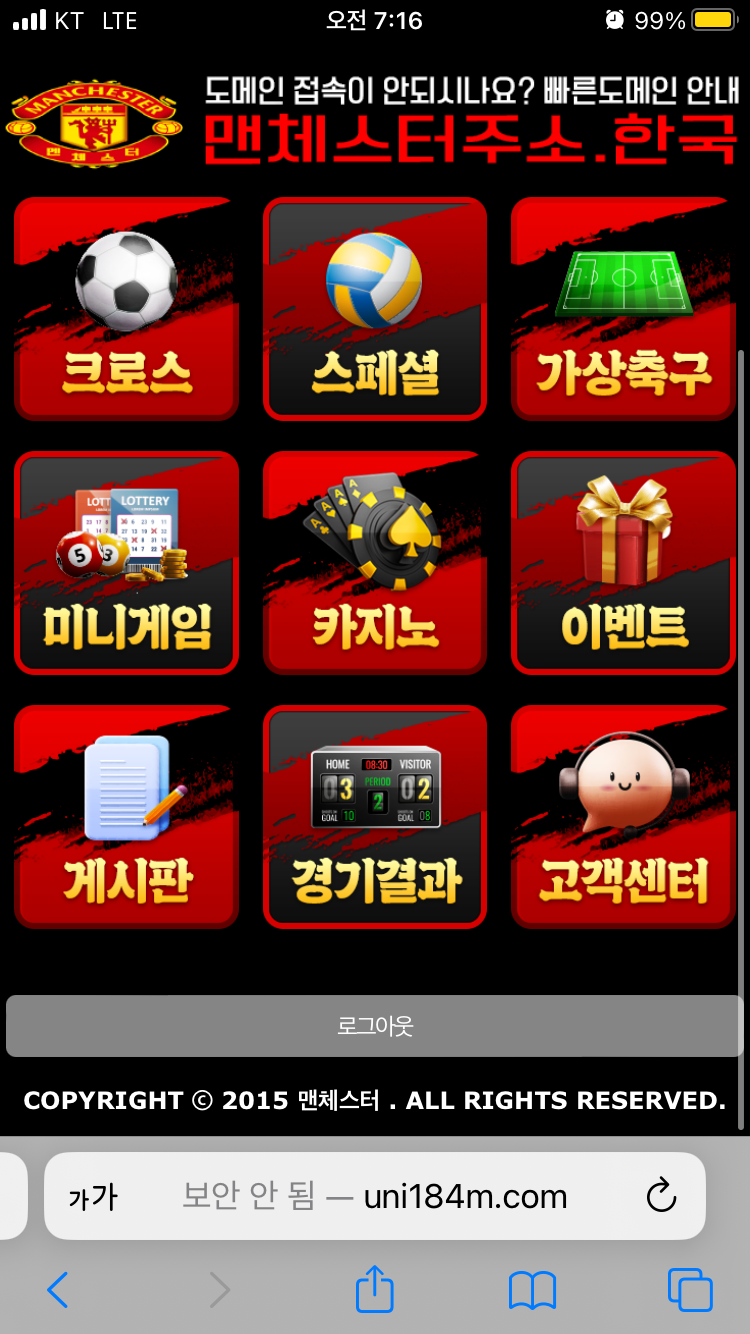The width and height of the screenshot is (750, 1334).
Task: Check 경기결과 scoreboard tile
Action: coord(375,817)
